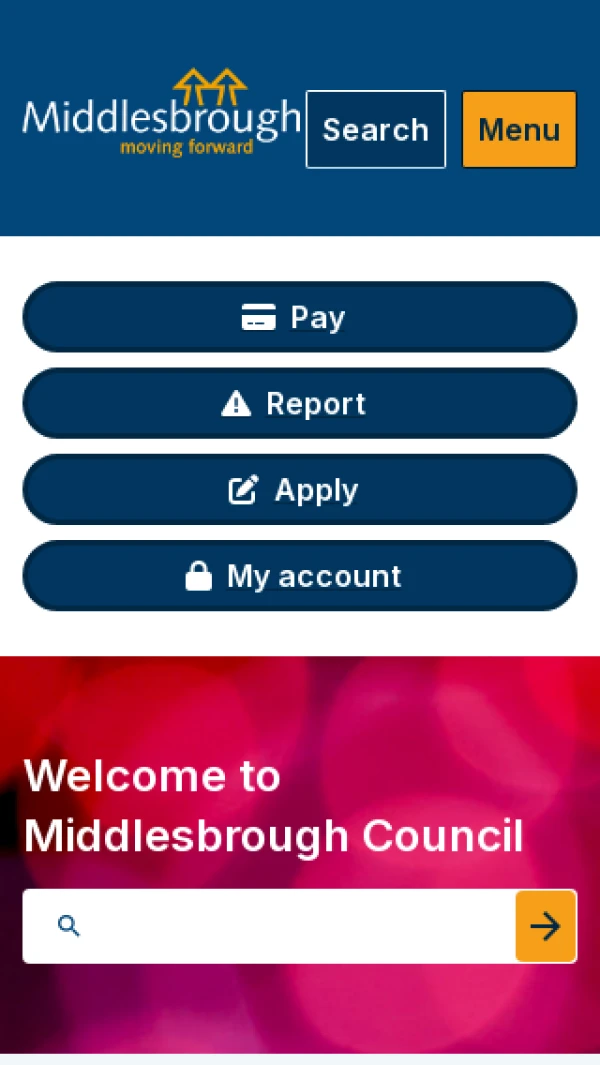Tap the Middlesbrough logo to go home

160,115
